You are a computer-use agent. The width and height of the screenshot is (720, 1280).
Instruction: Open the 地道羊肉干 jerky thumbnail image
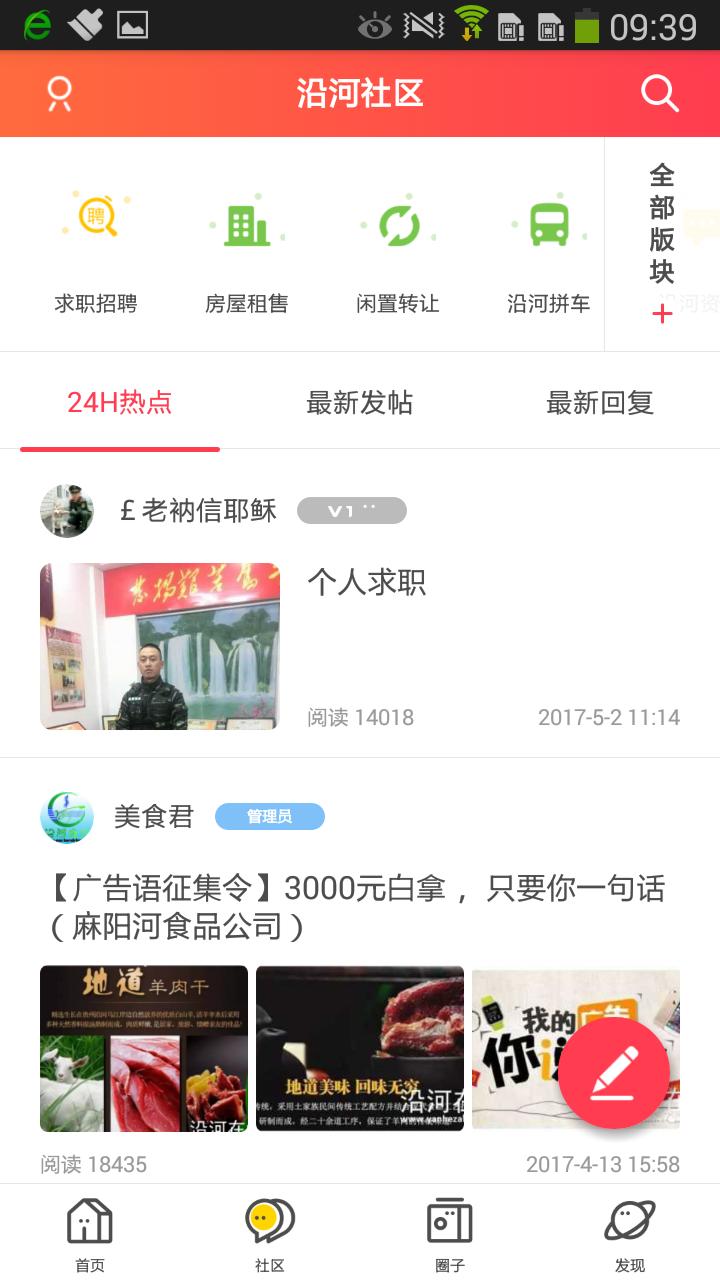[x=143, y=1048]
